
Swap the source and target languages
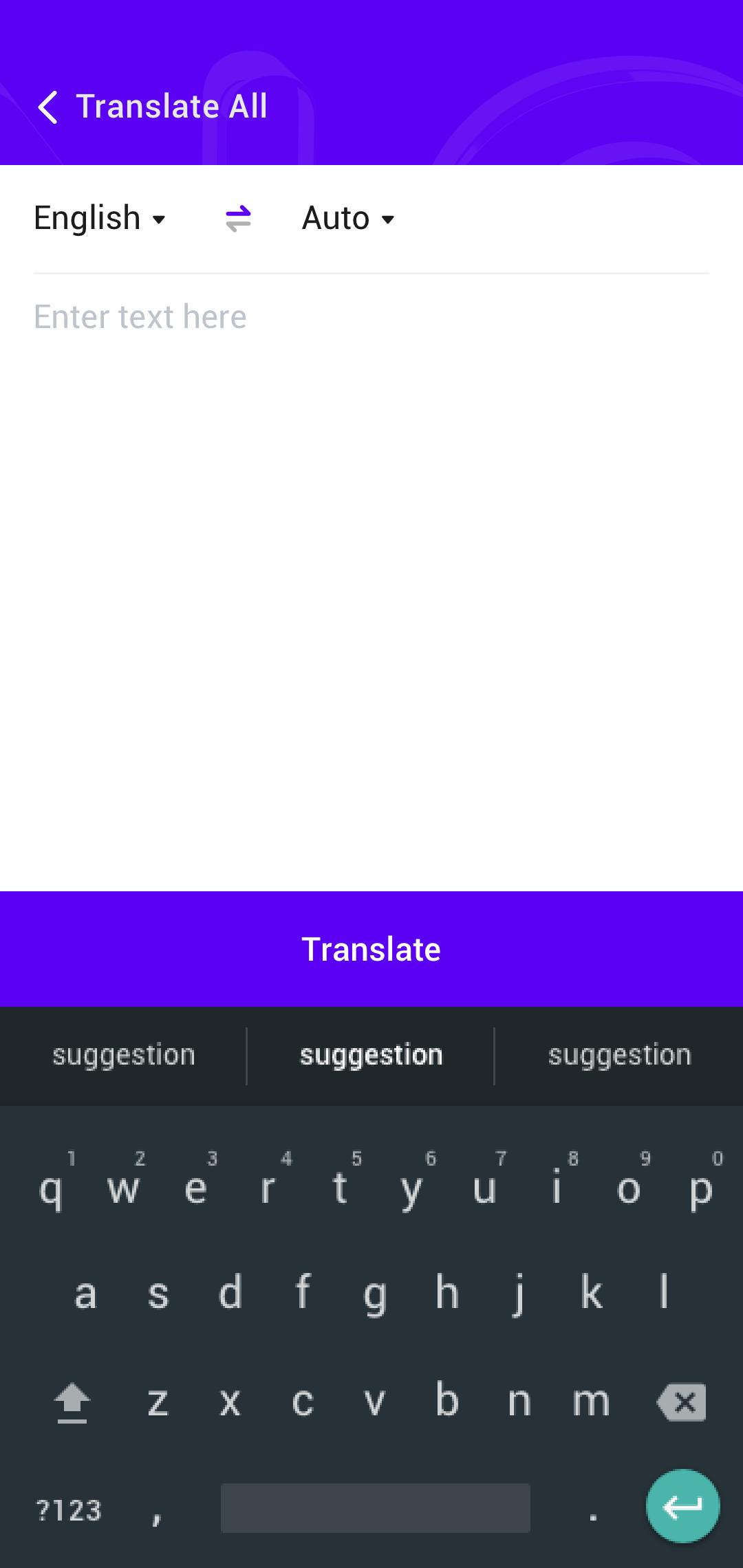238,219
